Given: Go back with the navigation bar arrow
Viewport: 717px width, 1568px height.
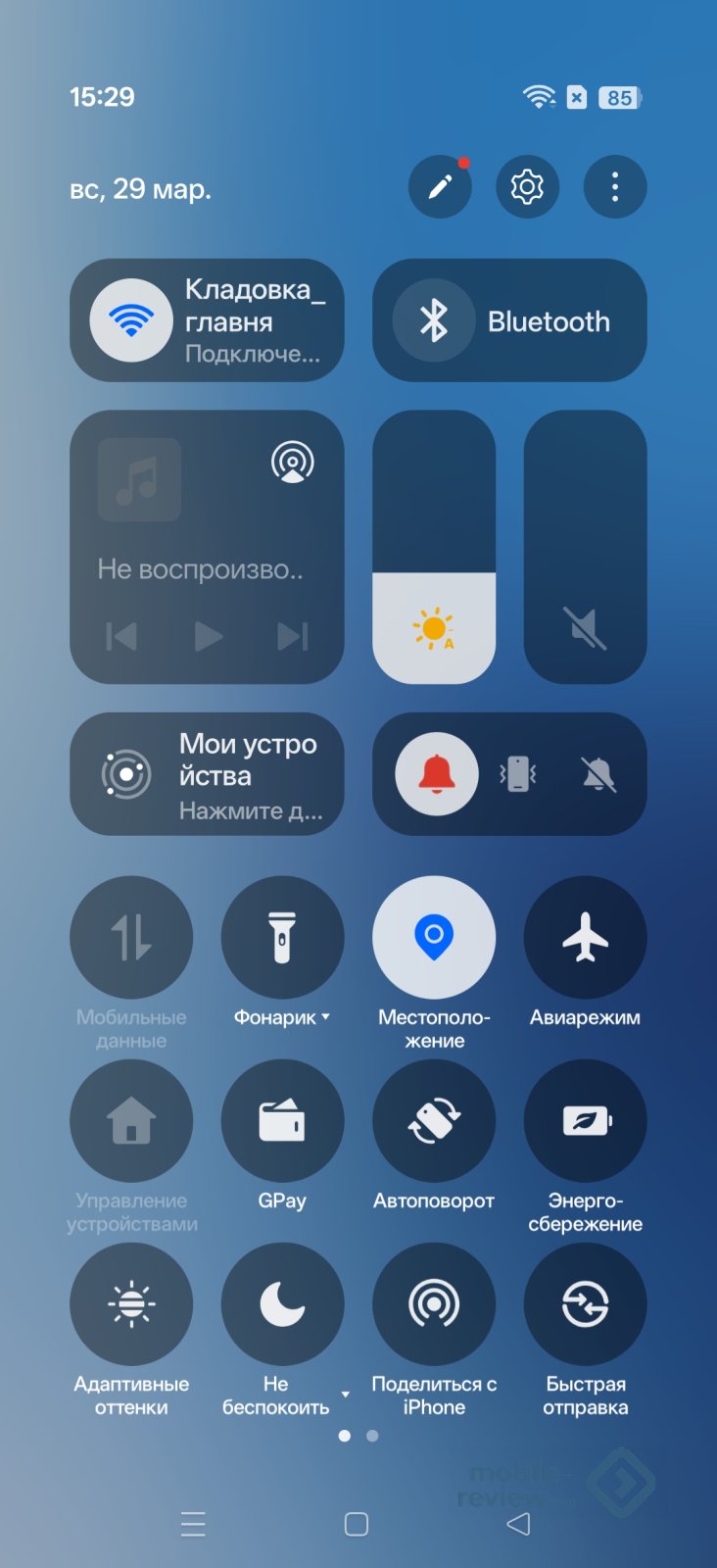Looking at the screenshot, I should pyautogui.click(x=518, y=1524).
